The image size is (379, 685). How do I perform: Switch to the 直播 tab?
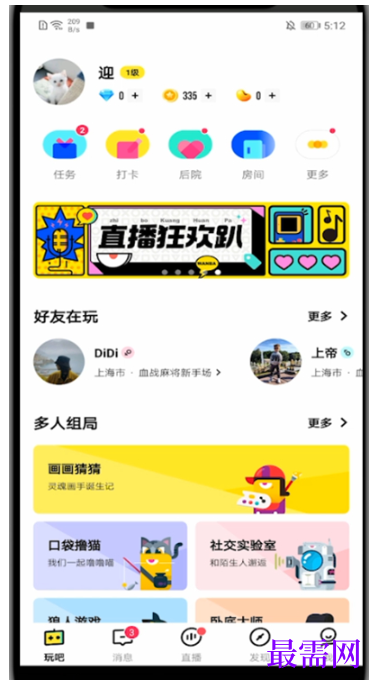[191, 645]
